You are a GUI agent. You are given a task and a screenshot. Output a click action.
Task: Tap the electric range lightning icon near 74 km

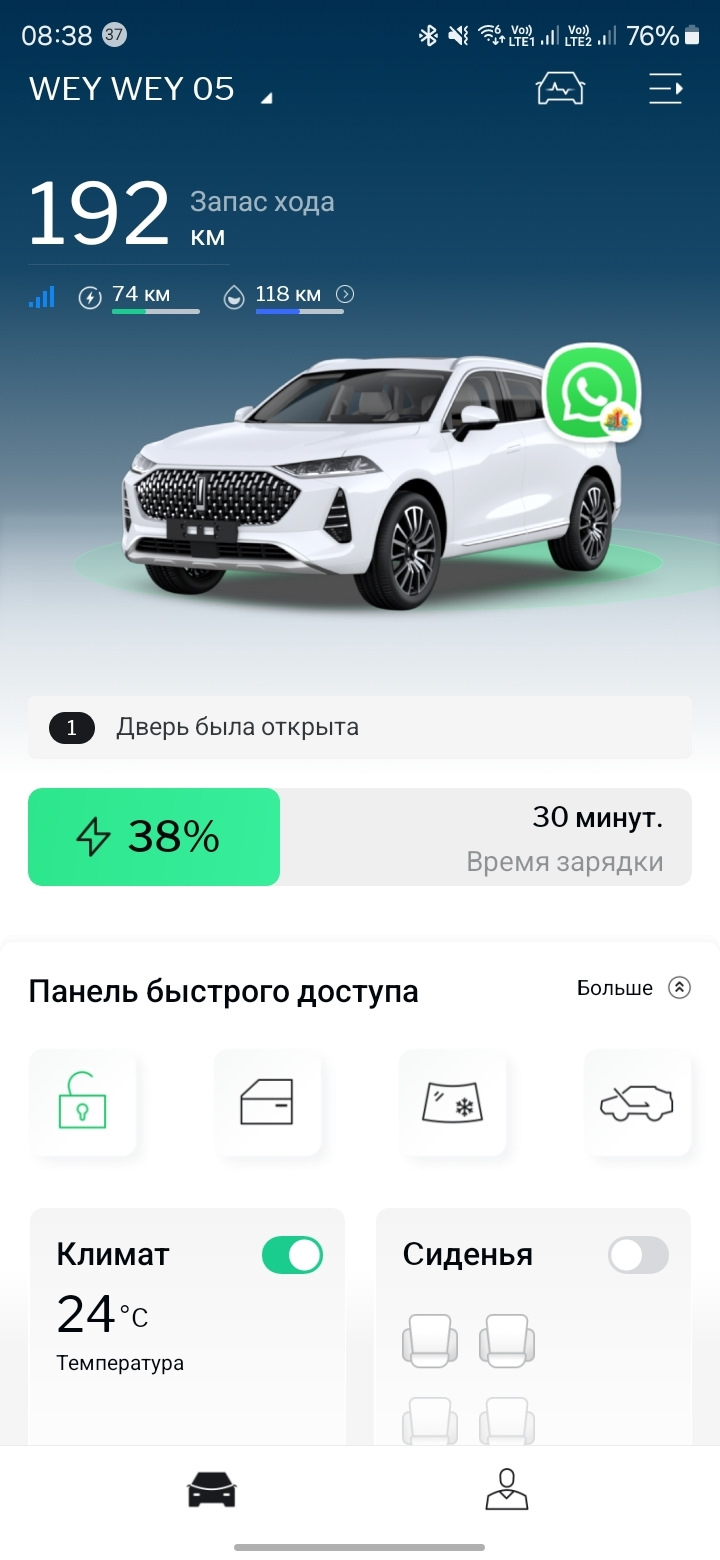click(x=90, y=296)
